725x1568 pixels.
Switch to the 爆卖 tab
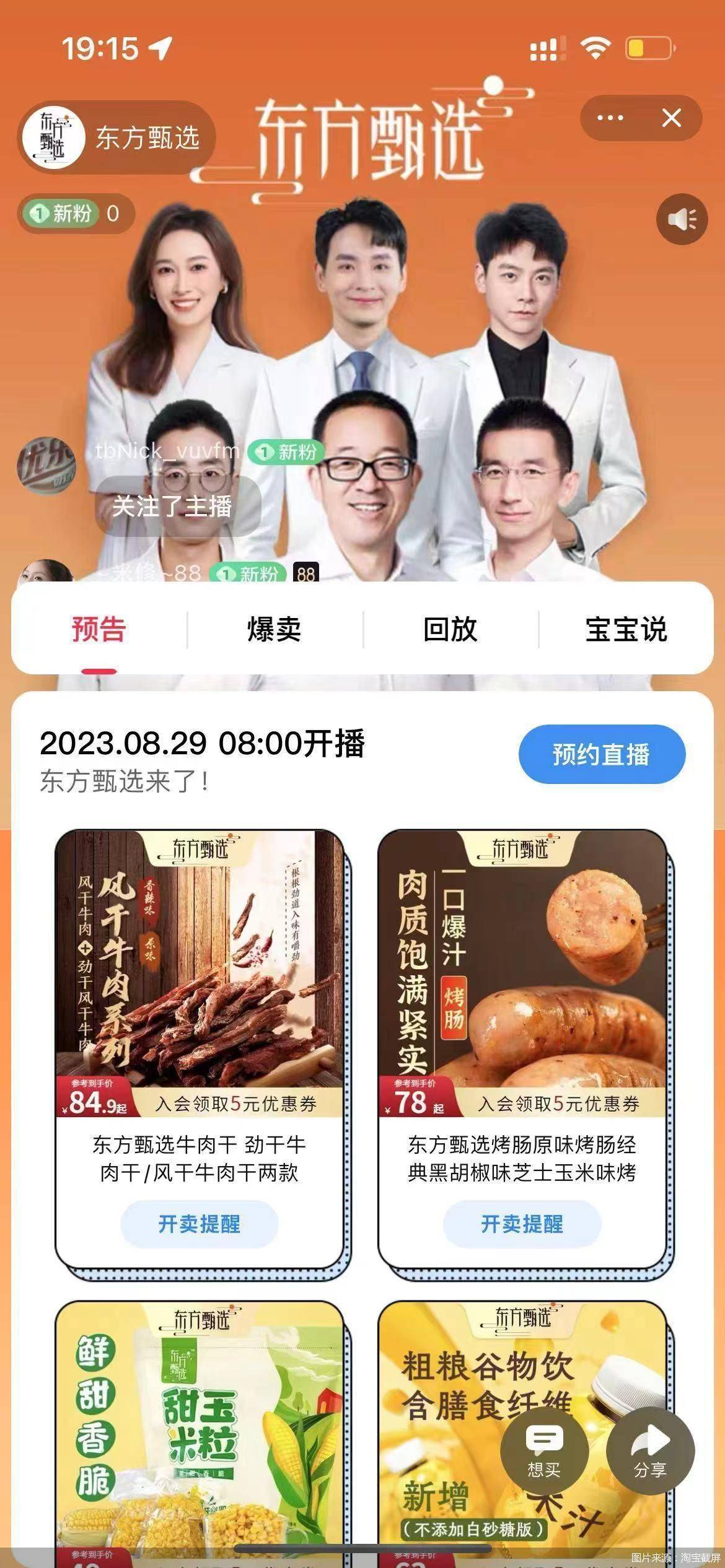pyautogui.click(x=274, y=629)
